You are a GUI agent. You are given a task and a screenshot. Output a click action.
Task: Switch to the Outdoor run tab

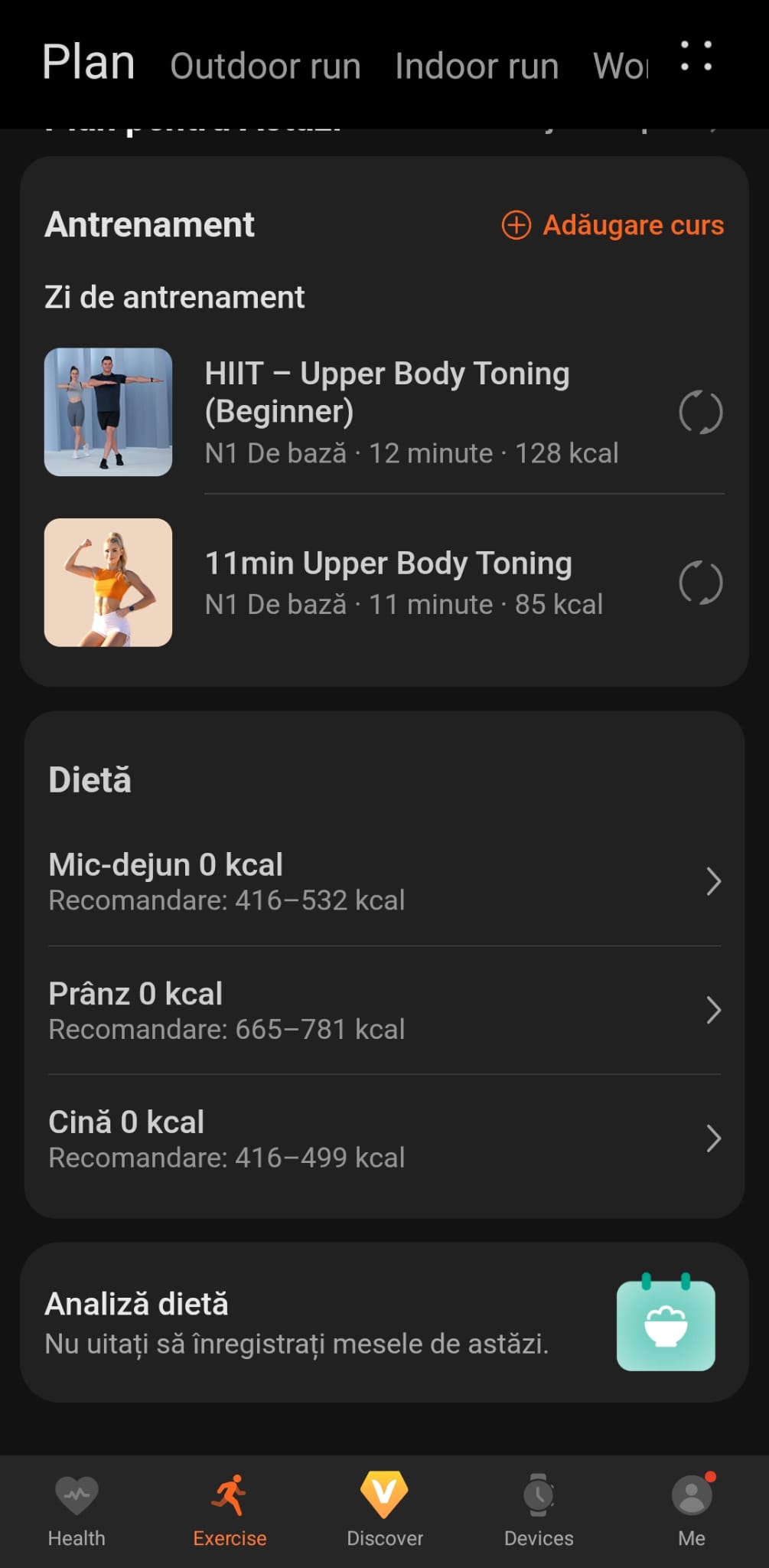[x=266, y=67]
